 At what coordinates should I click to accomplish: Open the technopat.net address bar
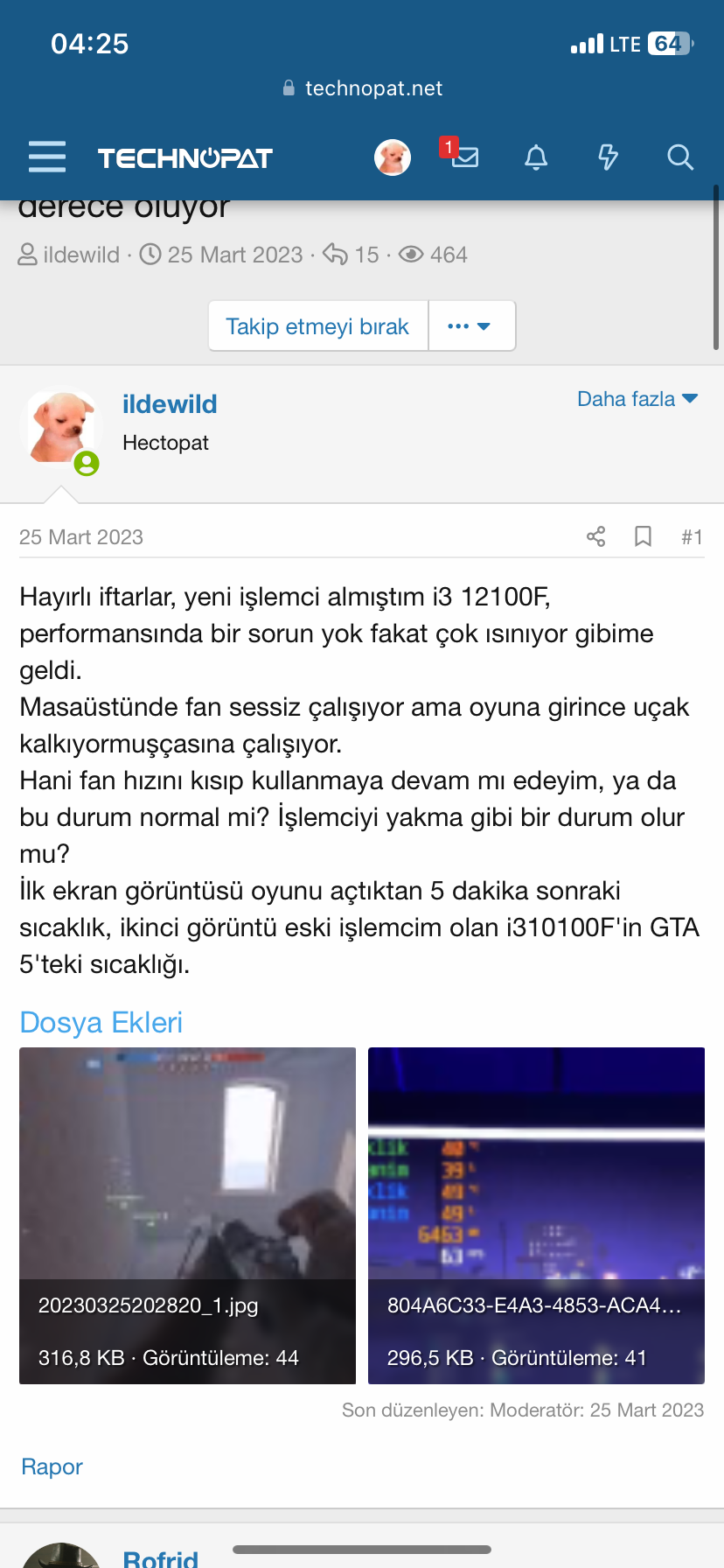pyautogui.click(x=362, y=88)
